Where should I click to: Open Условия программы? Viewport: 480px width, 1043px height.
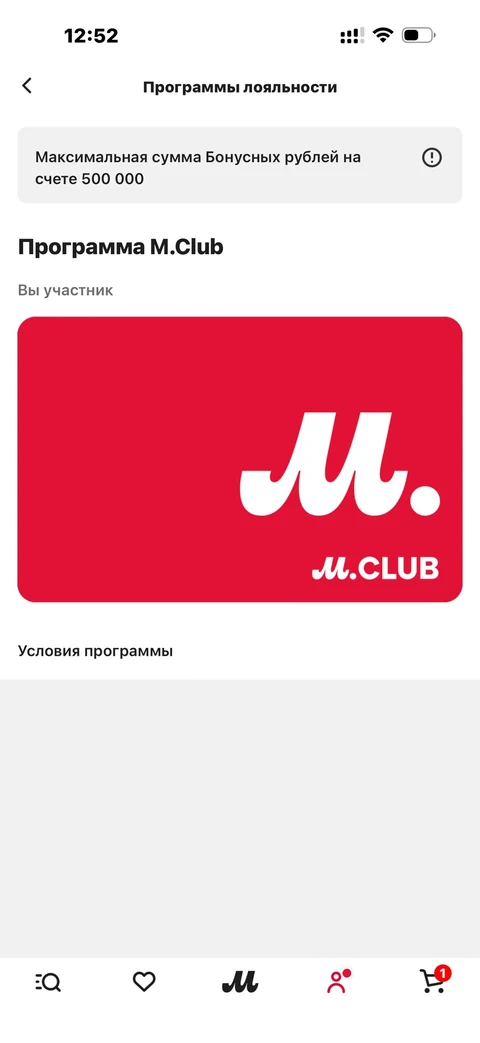click(x=95, y=651)
